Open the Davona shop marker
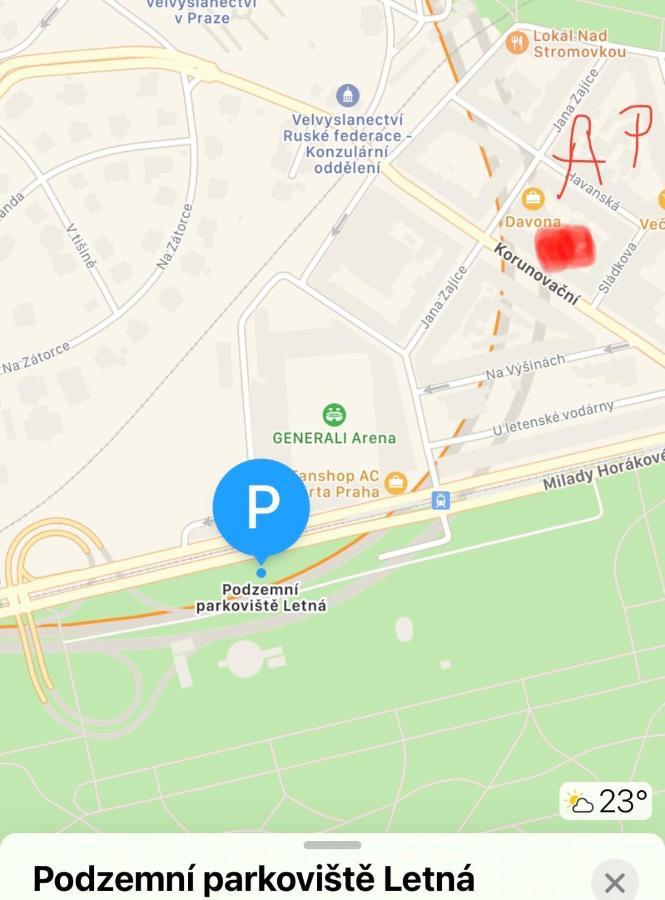665x900 pixels. pos(532,198)
